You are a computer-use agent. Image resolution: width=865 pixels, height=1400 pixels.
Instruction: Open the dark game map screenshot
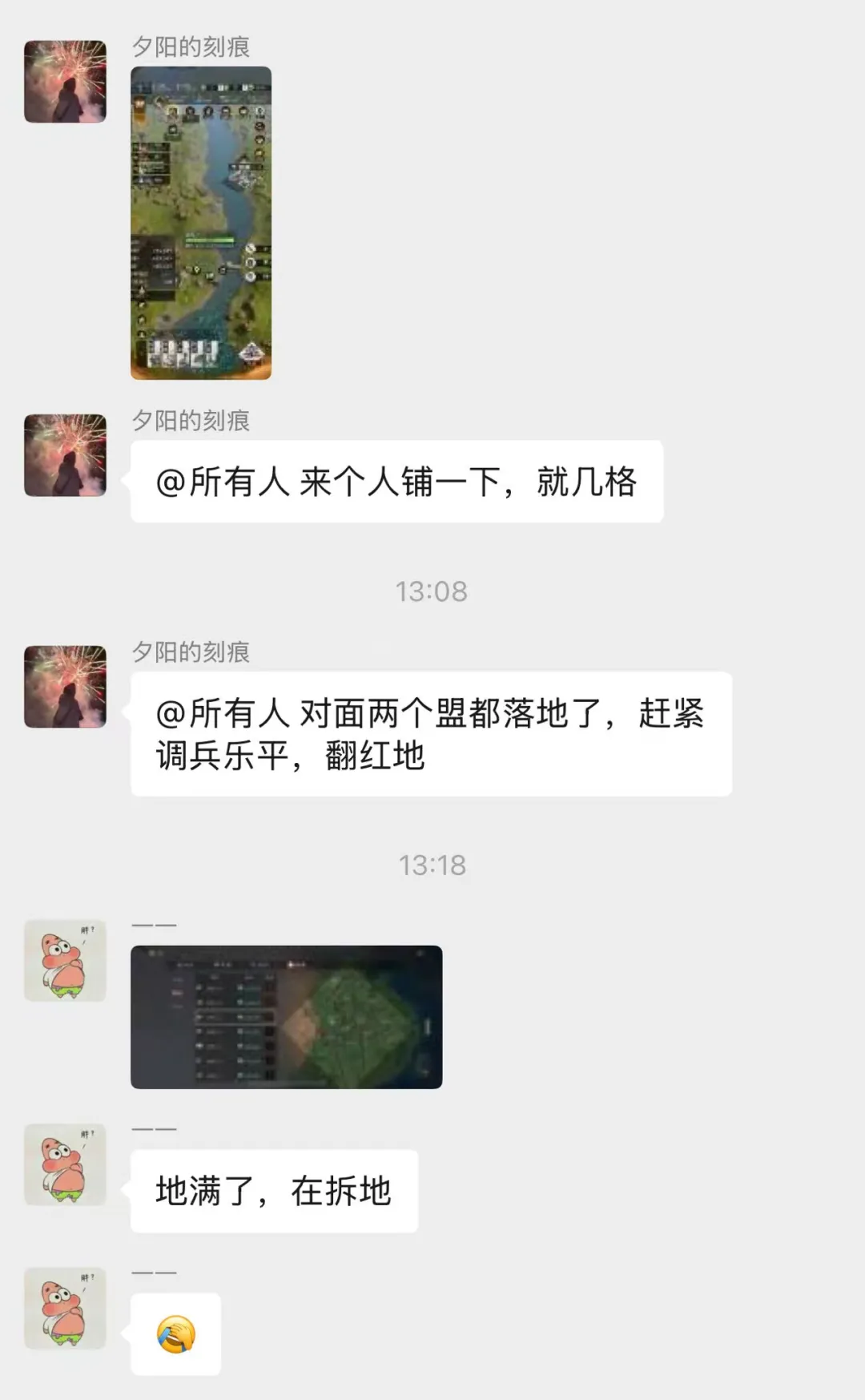pyautogui.click(x=286, y=1016)
